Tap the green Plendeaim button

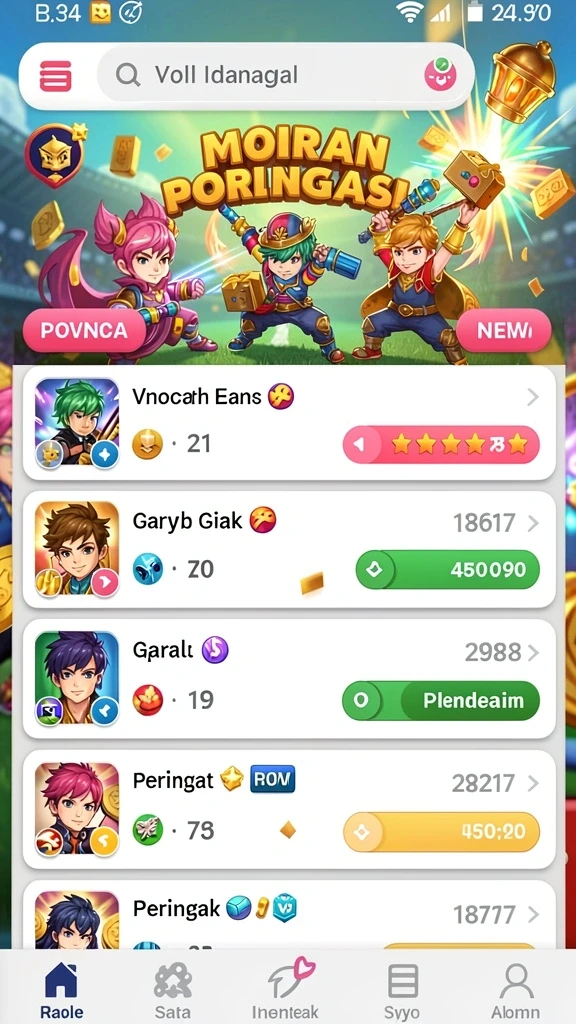(x=441, y=701)
